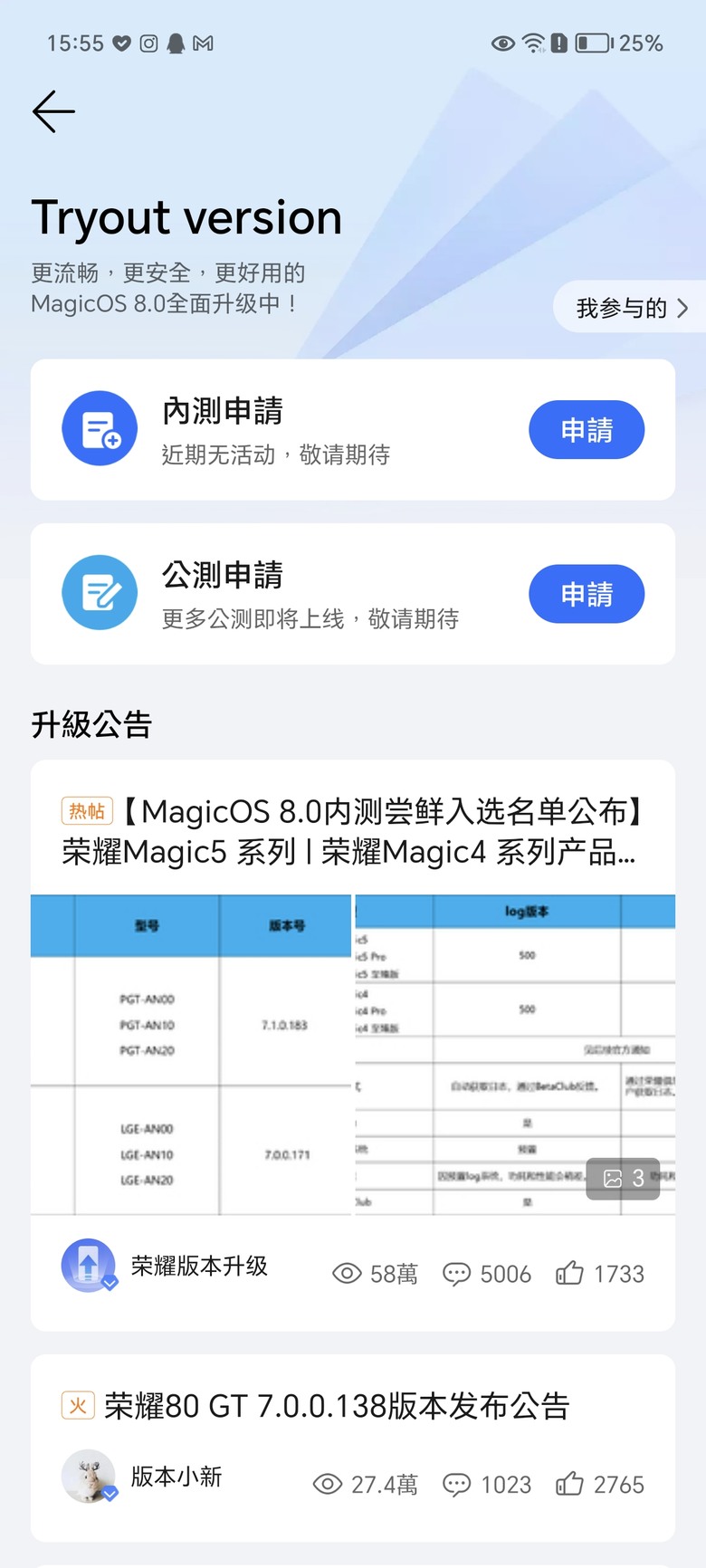Open 荣耀版本升级 author profile
The image size is (706, 1568).
(89, 1266)
